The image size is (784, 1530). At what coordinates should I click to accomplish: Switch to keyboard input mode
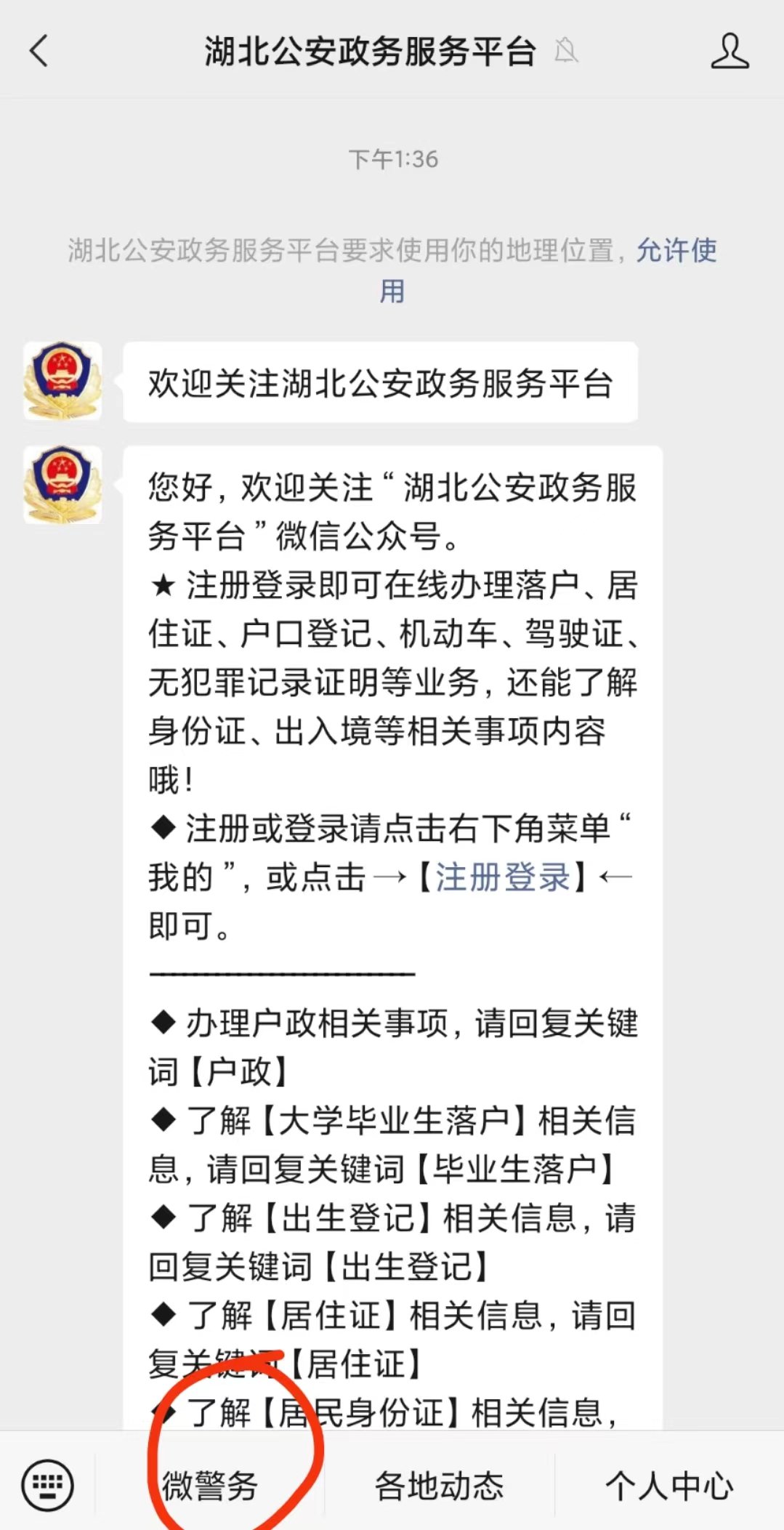(x=48, y=1485)
